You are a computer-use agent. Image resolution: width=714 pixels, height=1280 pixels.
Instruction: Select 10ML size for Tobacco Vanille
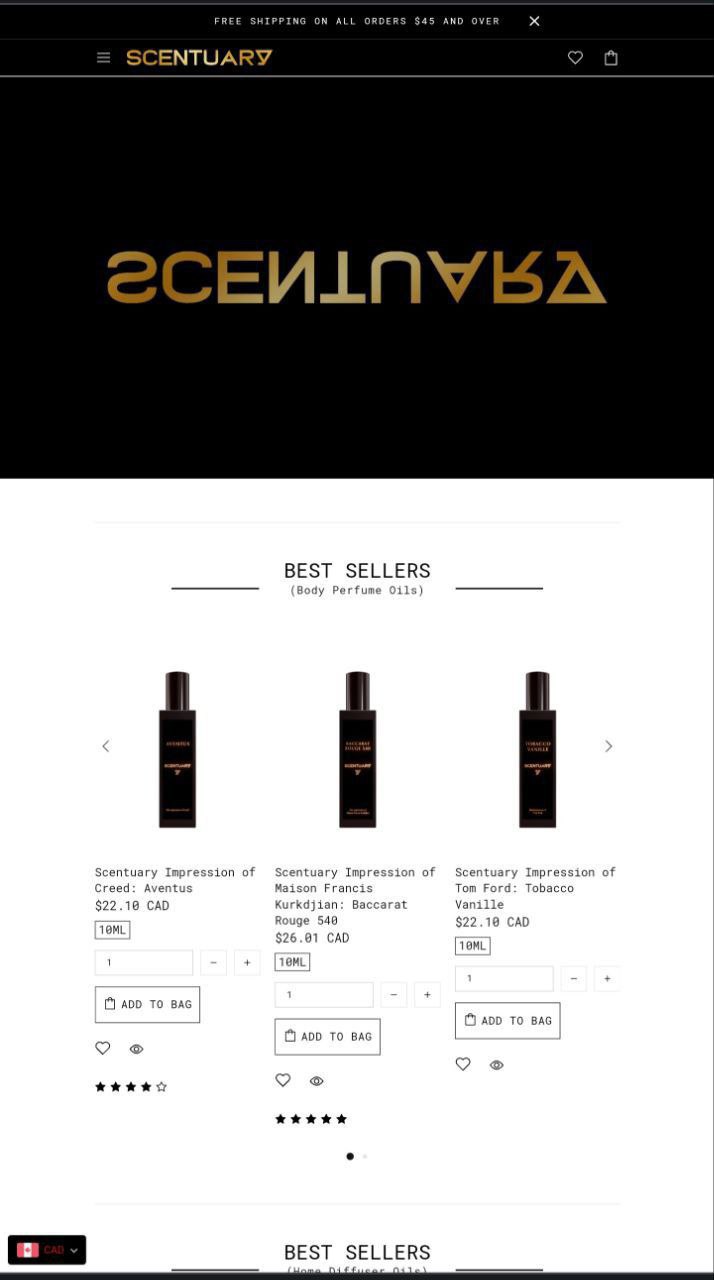click(x=473, y=946)
